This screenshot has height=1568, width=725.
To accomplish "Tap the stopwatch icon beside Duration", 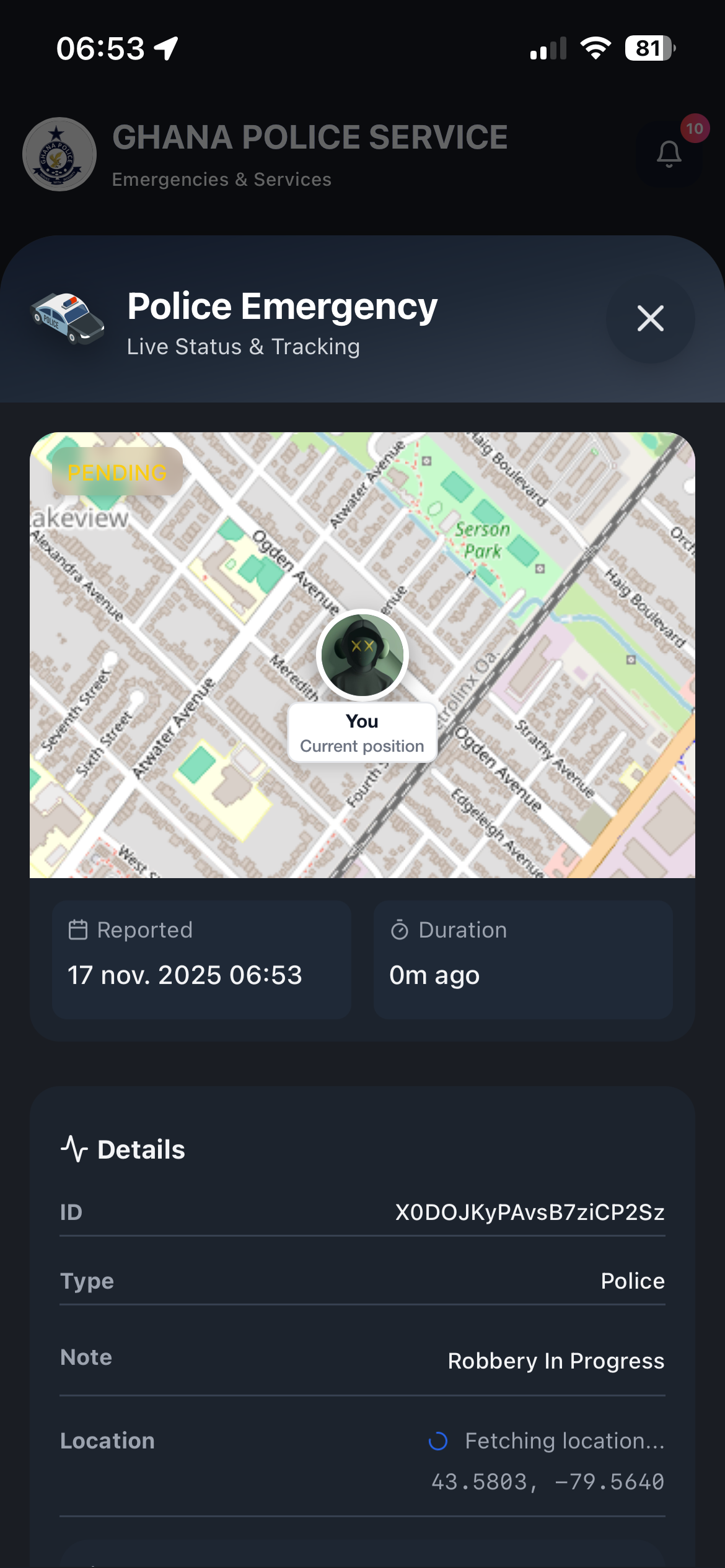I will (x=400, y=929).
